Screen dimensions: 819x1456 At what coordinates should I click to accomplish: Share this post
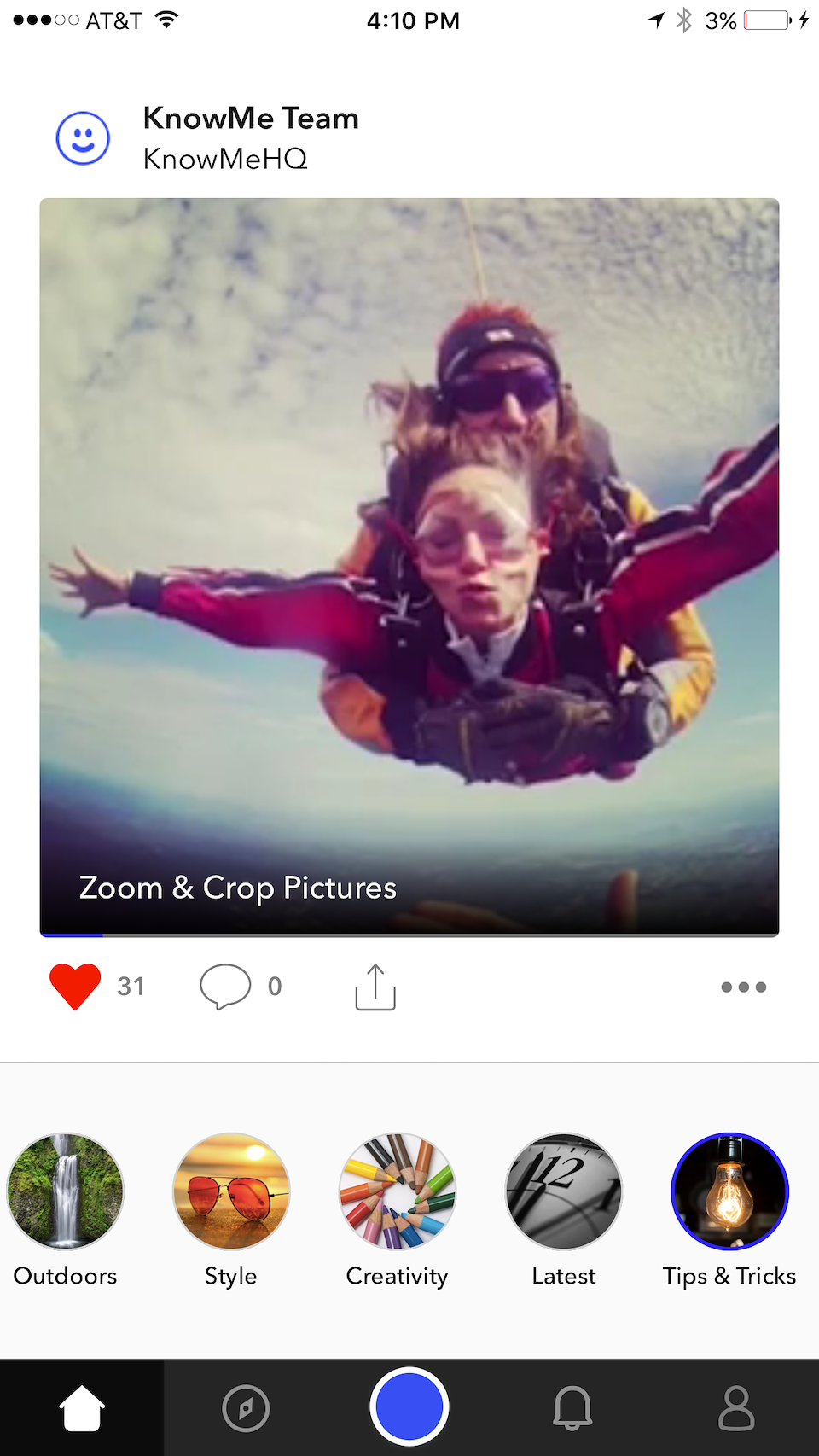point(375,987)
